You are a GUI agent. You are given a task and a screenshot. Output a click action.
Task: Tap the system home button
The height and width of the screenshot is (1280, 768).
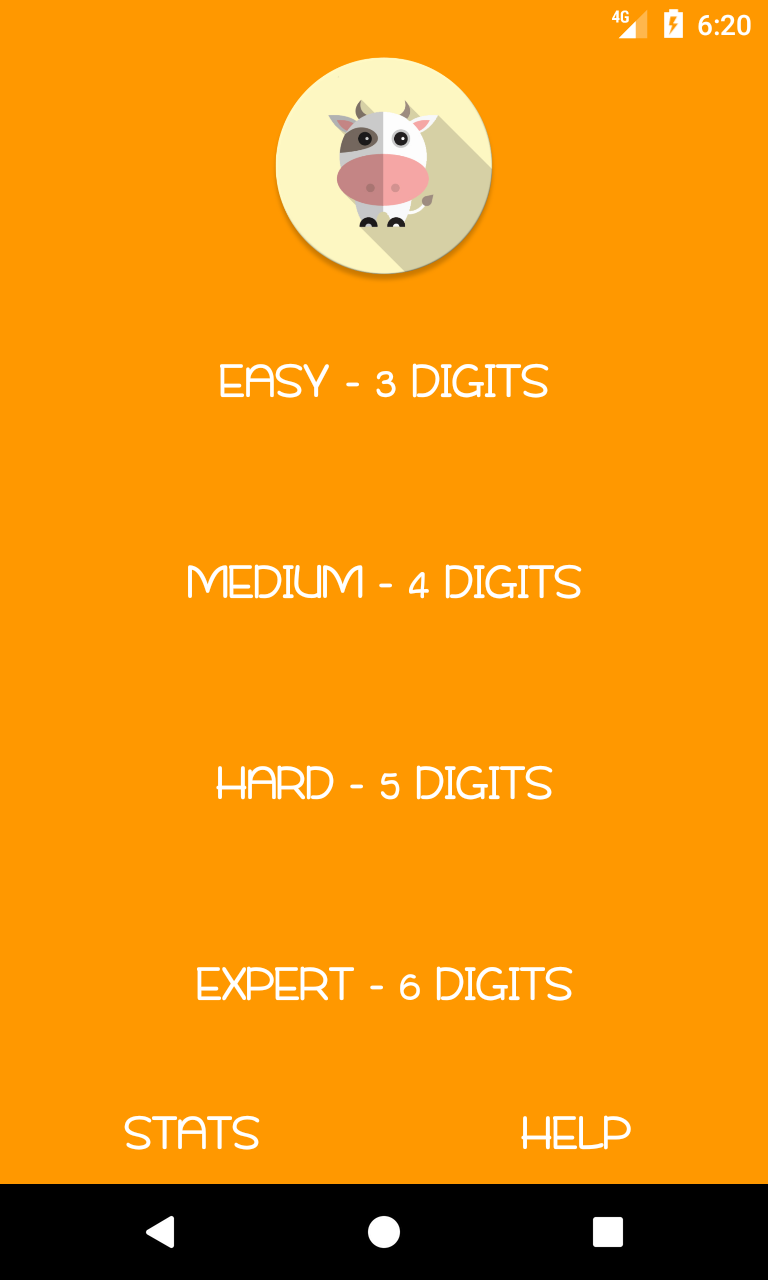(384, 1232)
